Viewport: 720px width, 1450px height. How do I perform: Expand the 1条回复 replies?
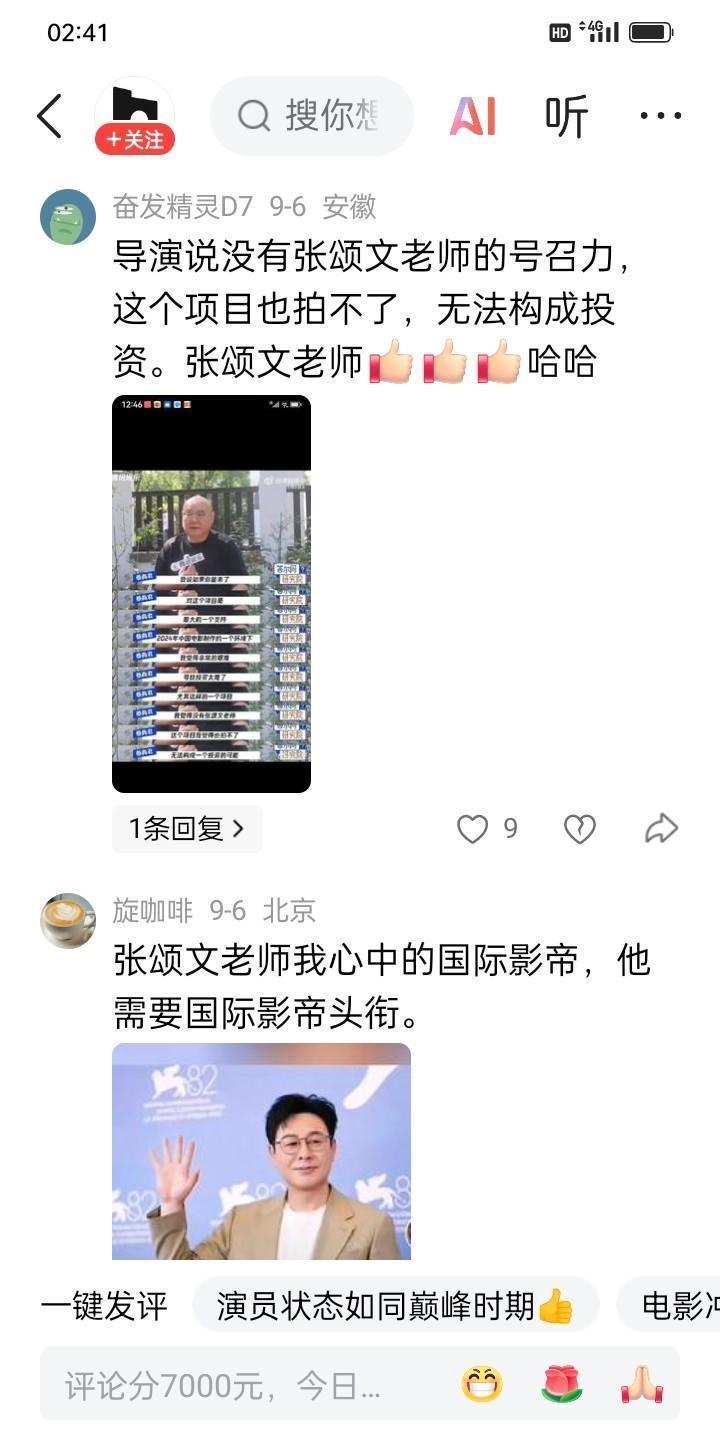pos(187,829)
